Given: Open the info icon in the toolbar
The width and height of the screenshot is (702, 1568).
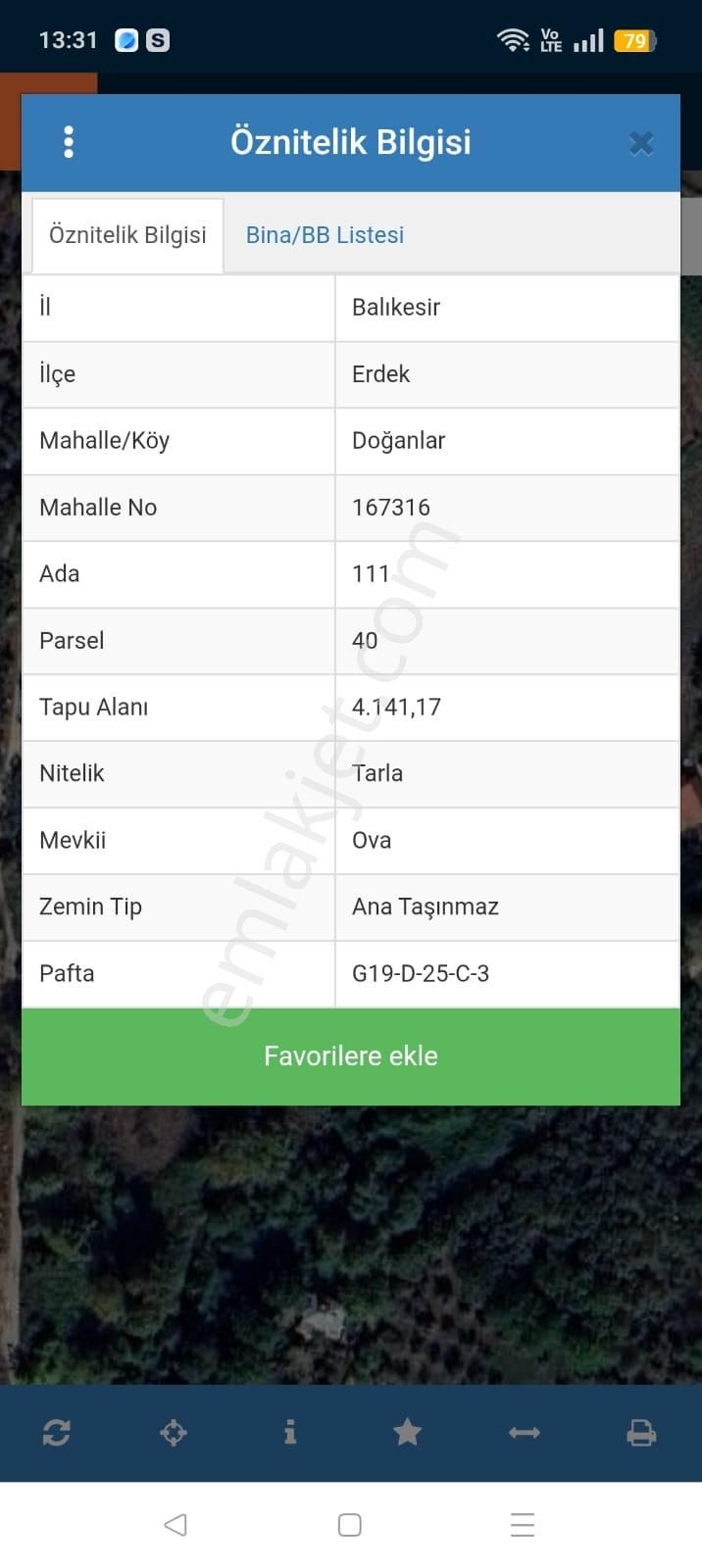Looking at the screenshot, I should [290, 1433].
